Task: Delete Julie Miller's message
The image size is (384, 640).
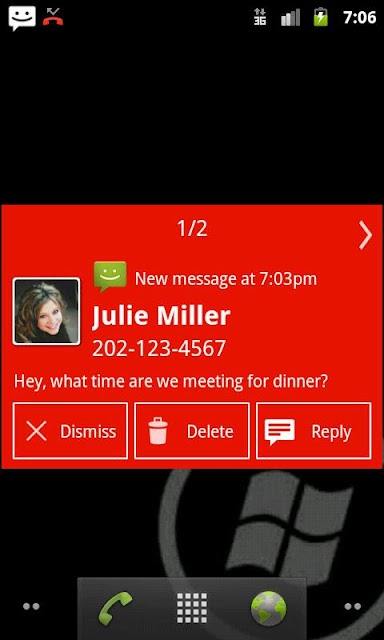Action: tap(192, 431)
